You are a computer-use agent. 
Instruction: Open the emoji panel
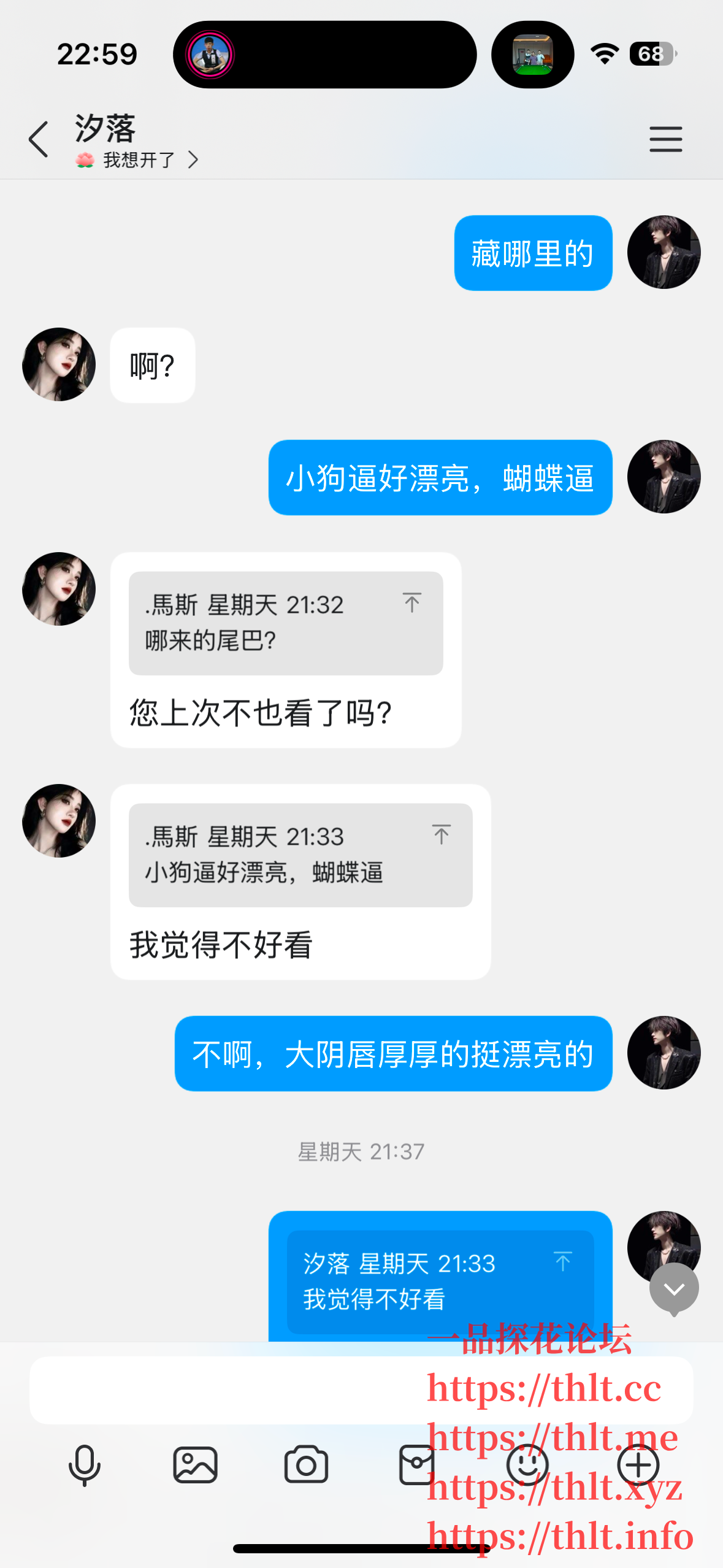pyautogui.click(x=527, y=1465)
